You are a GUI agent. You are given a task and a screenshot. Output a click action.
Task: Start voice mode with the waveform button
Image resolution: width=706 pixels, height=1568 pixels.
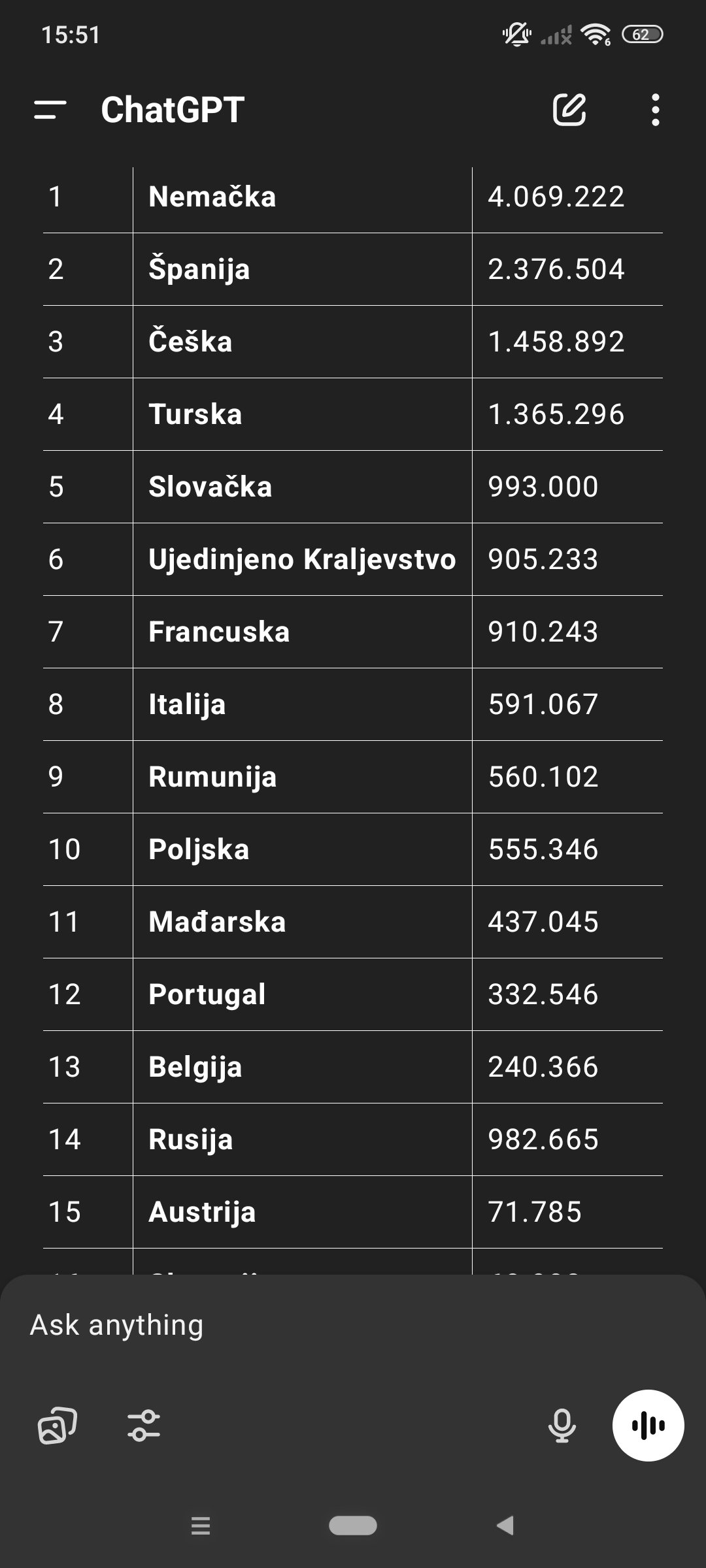pos(648,1425)
